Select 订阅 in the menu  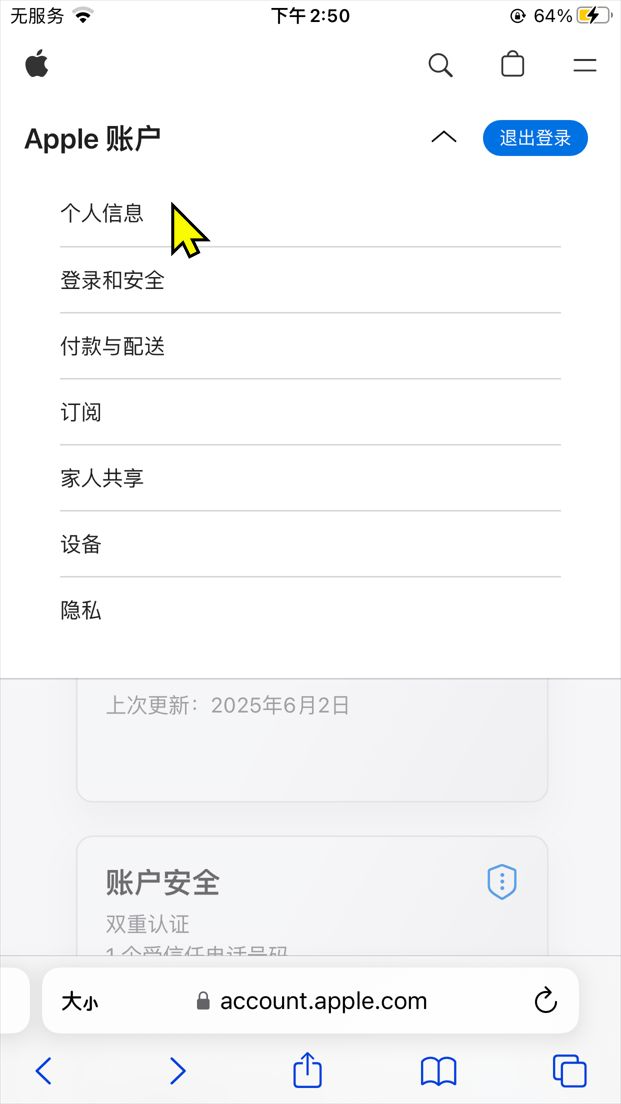(x=81, y=412)
